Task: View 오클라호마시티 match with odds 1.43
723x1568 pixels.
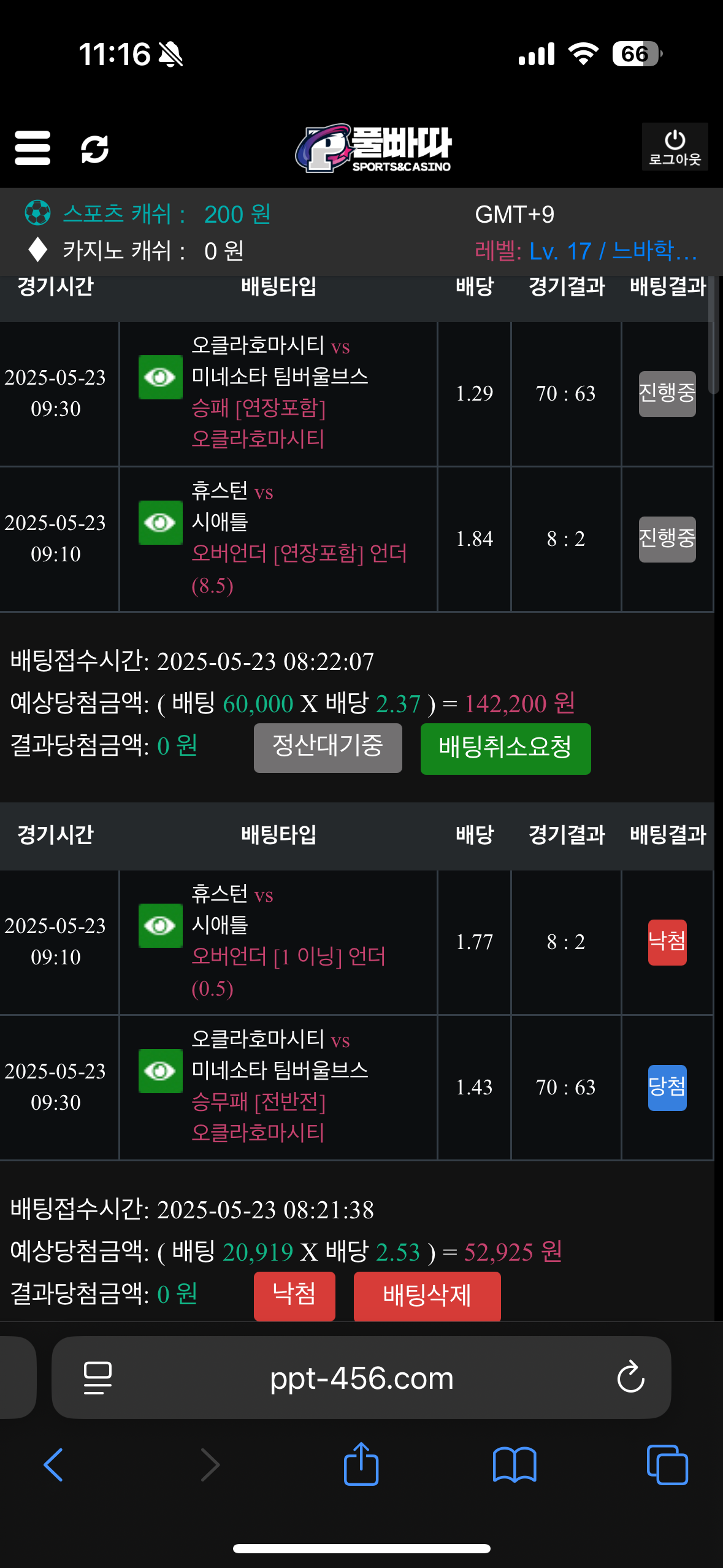Action: point(160,1071)
